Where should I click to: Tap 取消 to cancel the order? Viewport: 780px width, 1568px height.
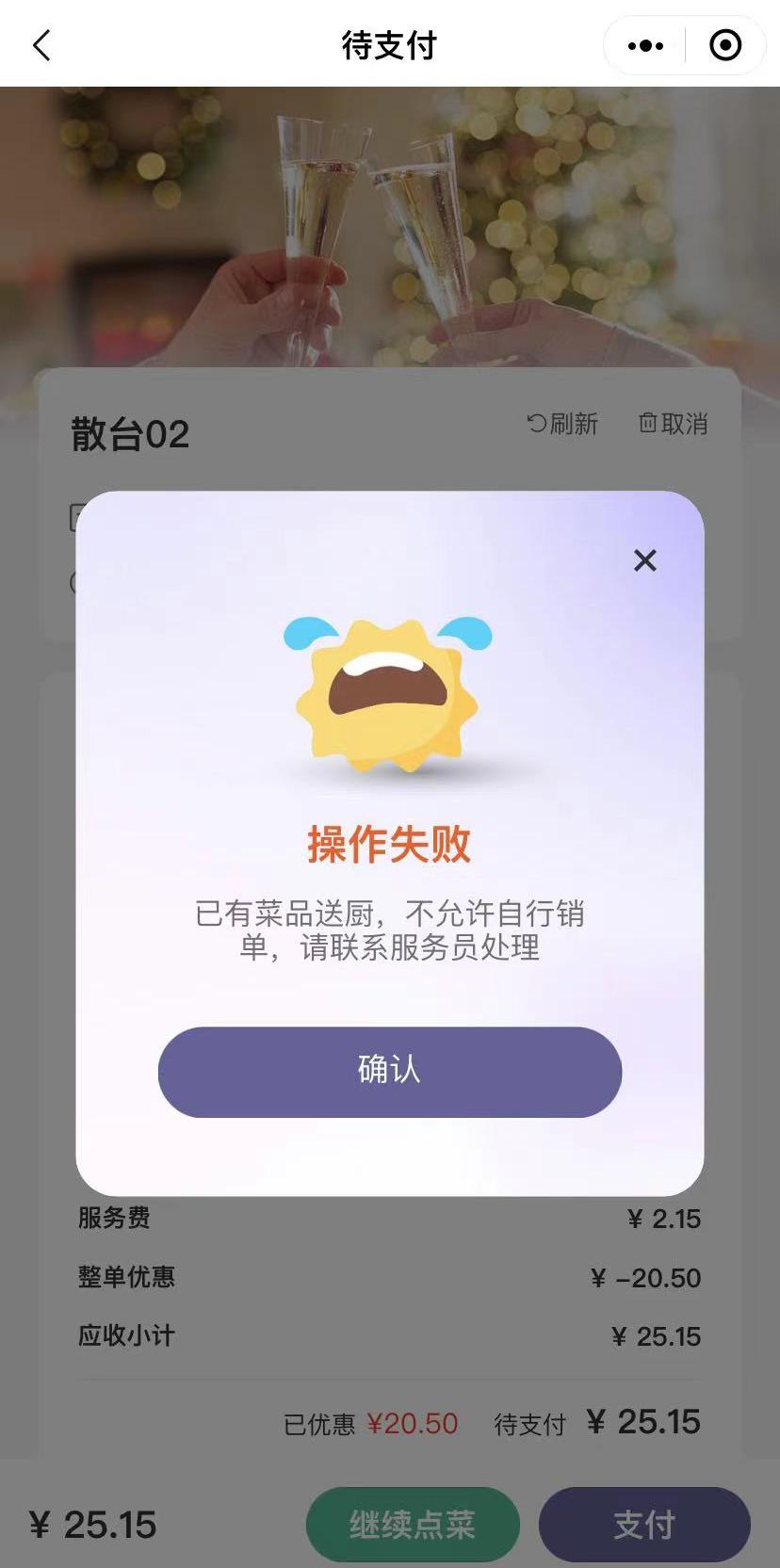[x=674, y=424]
